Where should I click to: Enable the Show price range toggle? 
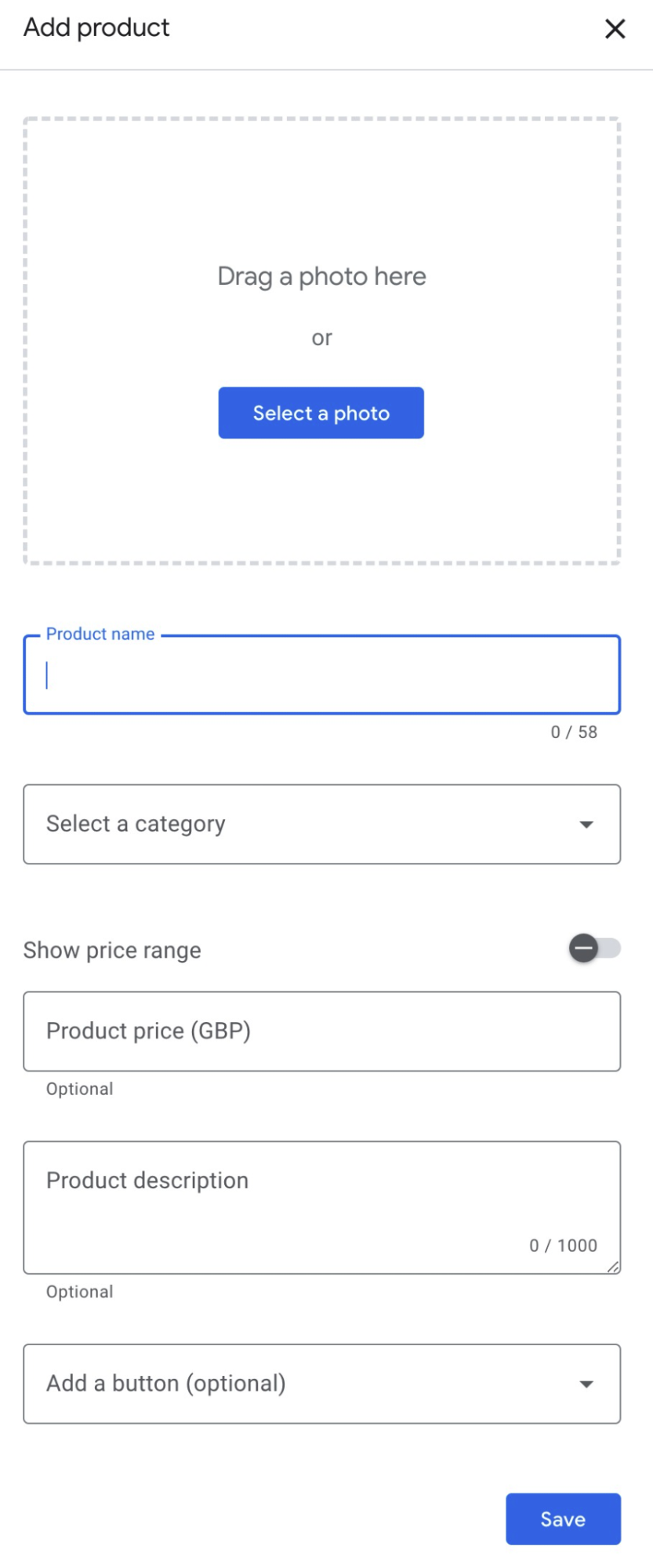592,948
